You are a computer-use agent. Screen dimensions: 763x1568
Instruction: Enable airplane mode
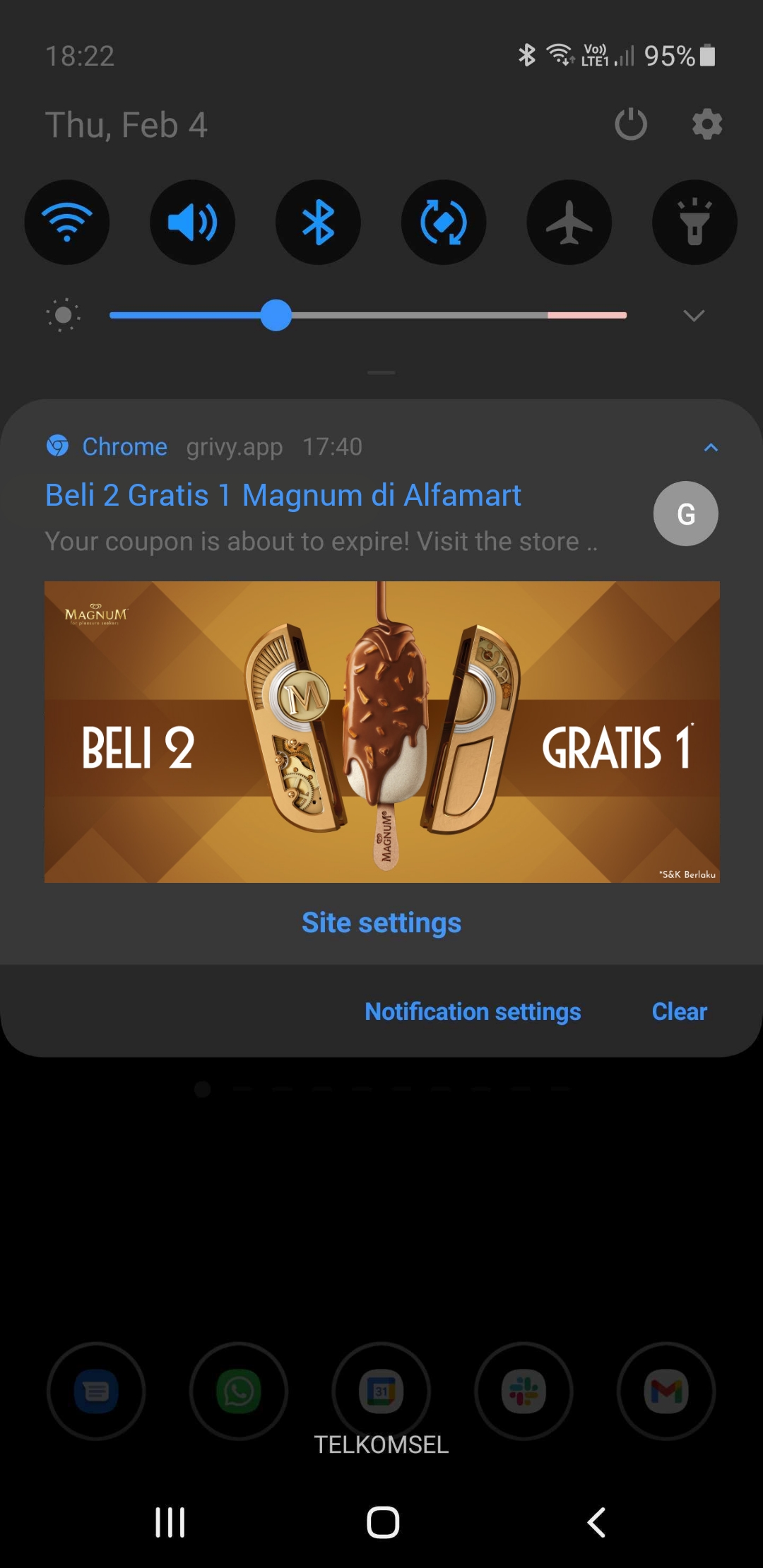569,222
